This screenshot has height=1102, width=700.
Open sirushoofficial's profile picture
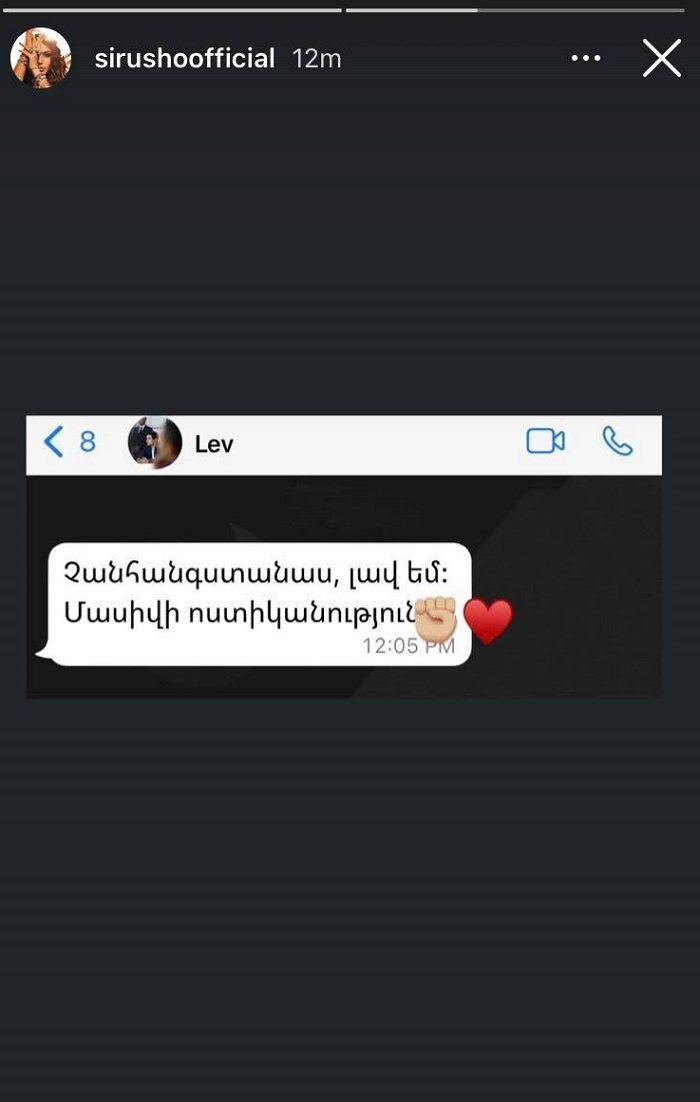click(x=41, y=58)
